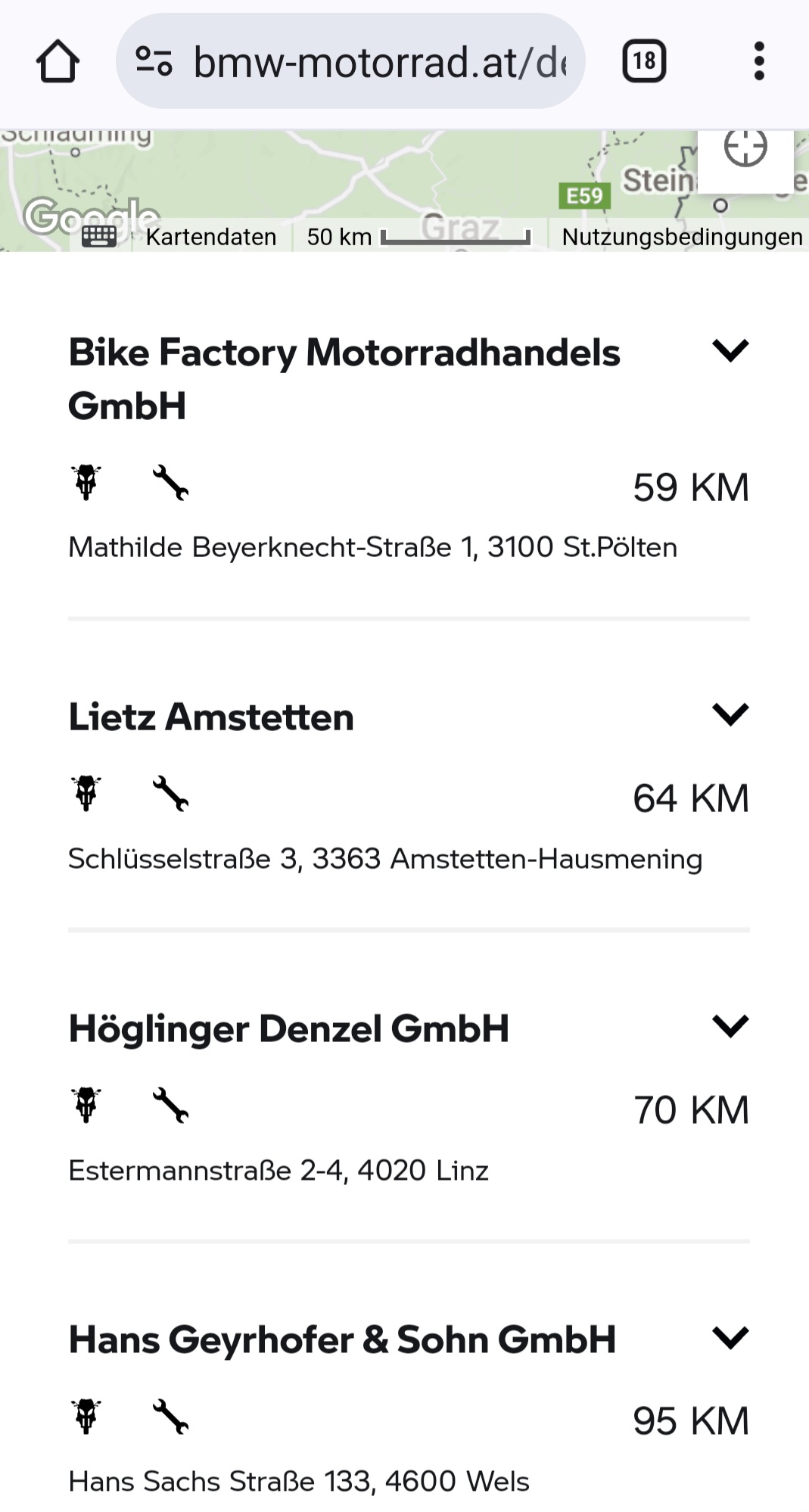Open the Kartendaten map data link

210,237
